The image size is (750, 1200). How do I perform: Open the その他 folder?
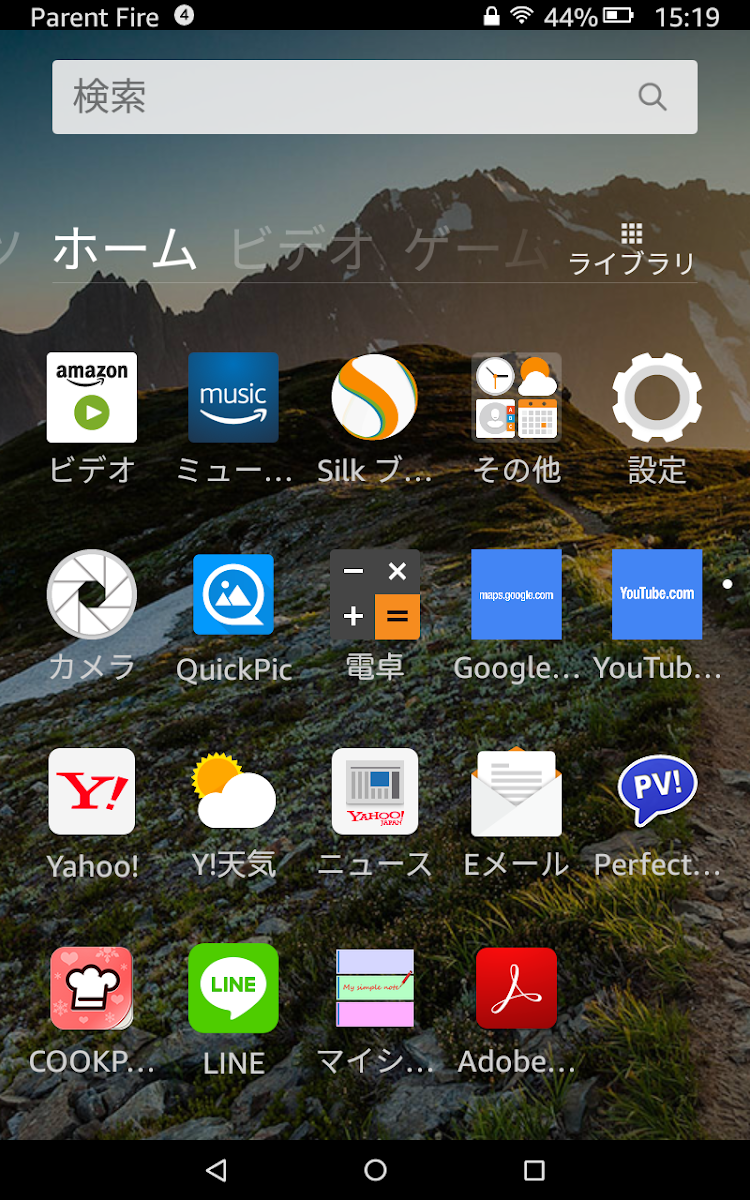tap(516, 397)
